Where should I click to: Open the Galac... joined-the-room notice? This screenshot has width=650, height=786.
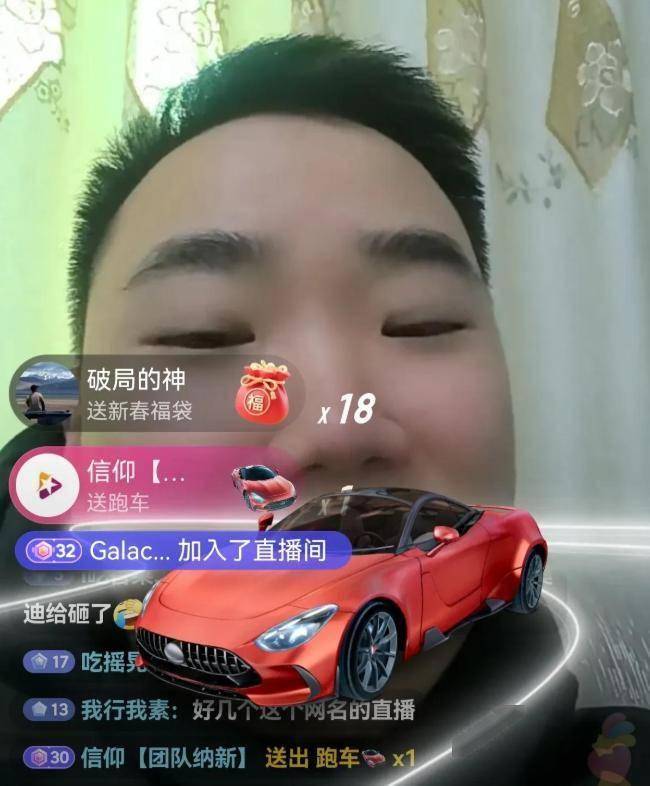point(185,551)
